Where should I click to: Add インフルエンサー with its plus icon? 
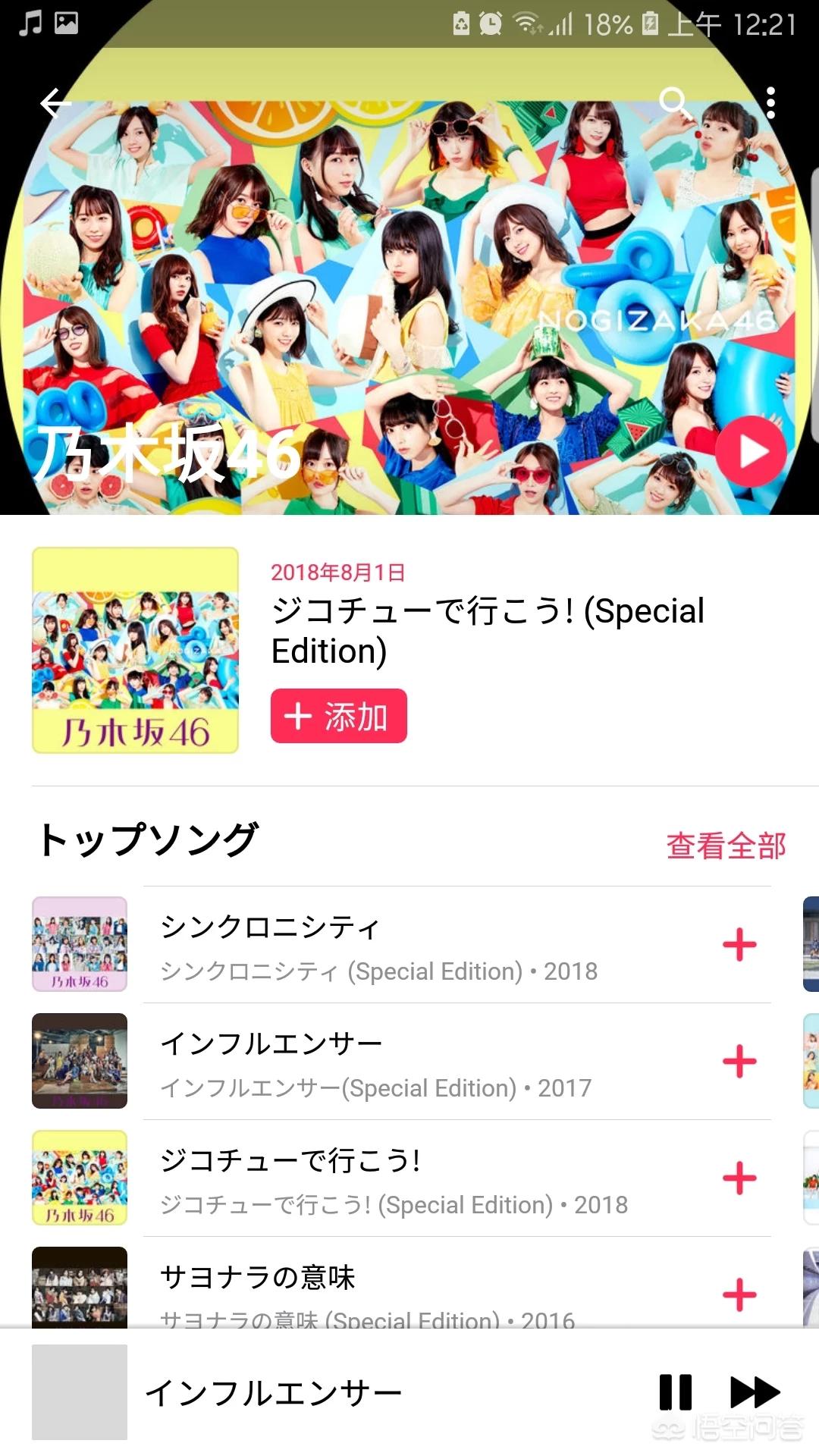click(739, 1062)
